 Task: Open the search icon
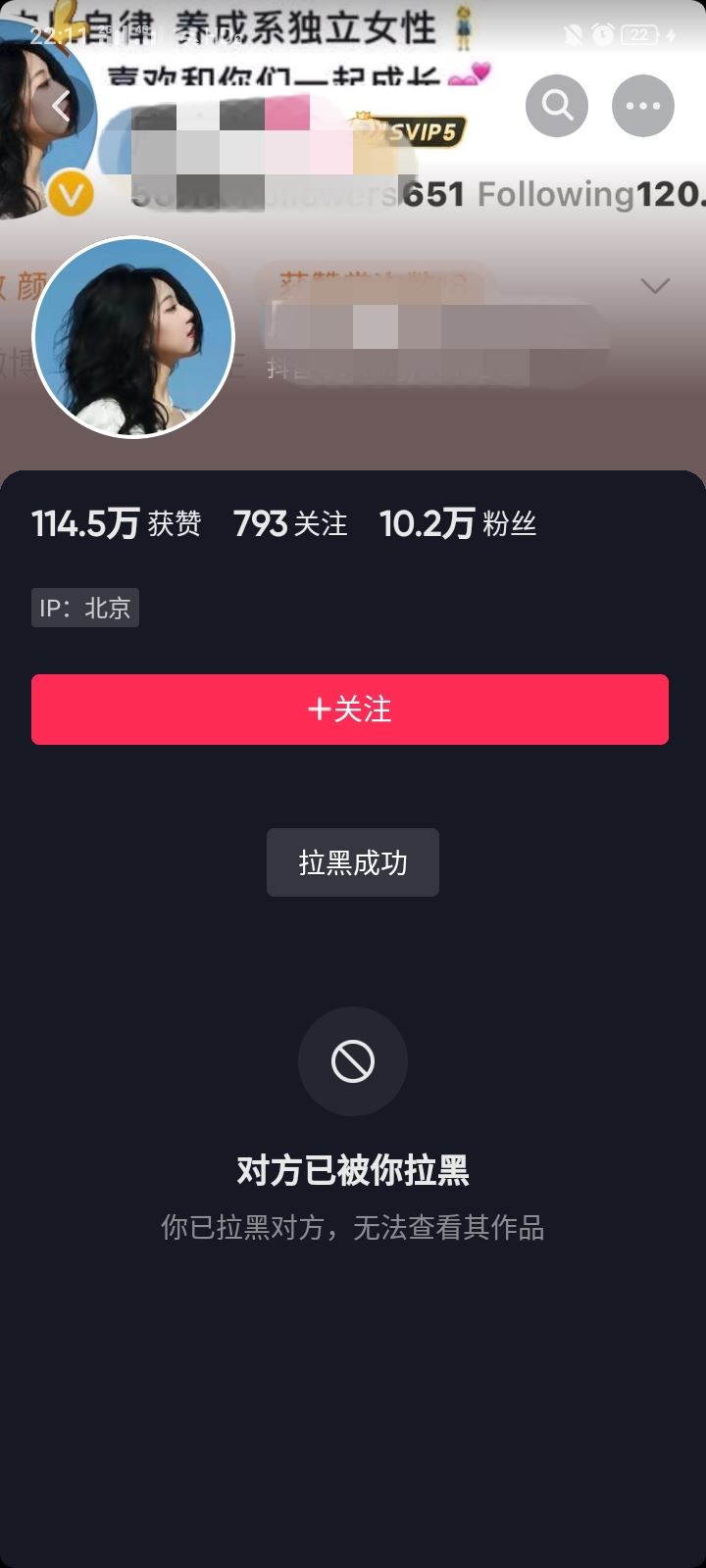coord(556,105)
